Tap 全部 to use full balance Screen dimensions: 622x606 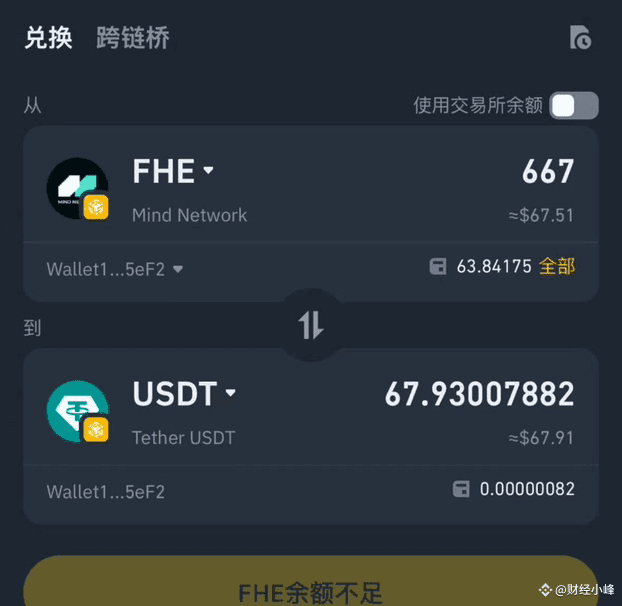click(557, 266)
